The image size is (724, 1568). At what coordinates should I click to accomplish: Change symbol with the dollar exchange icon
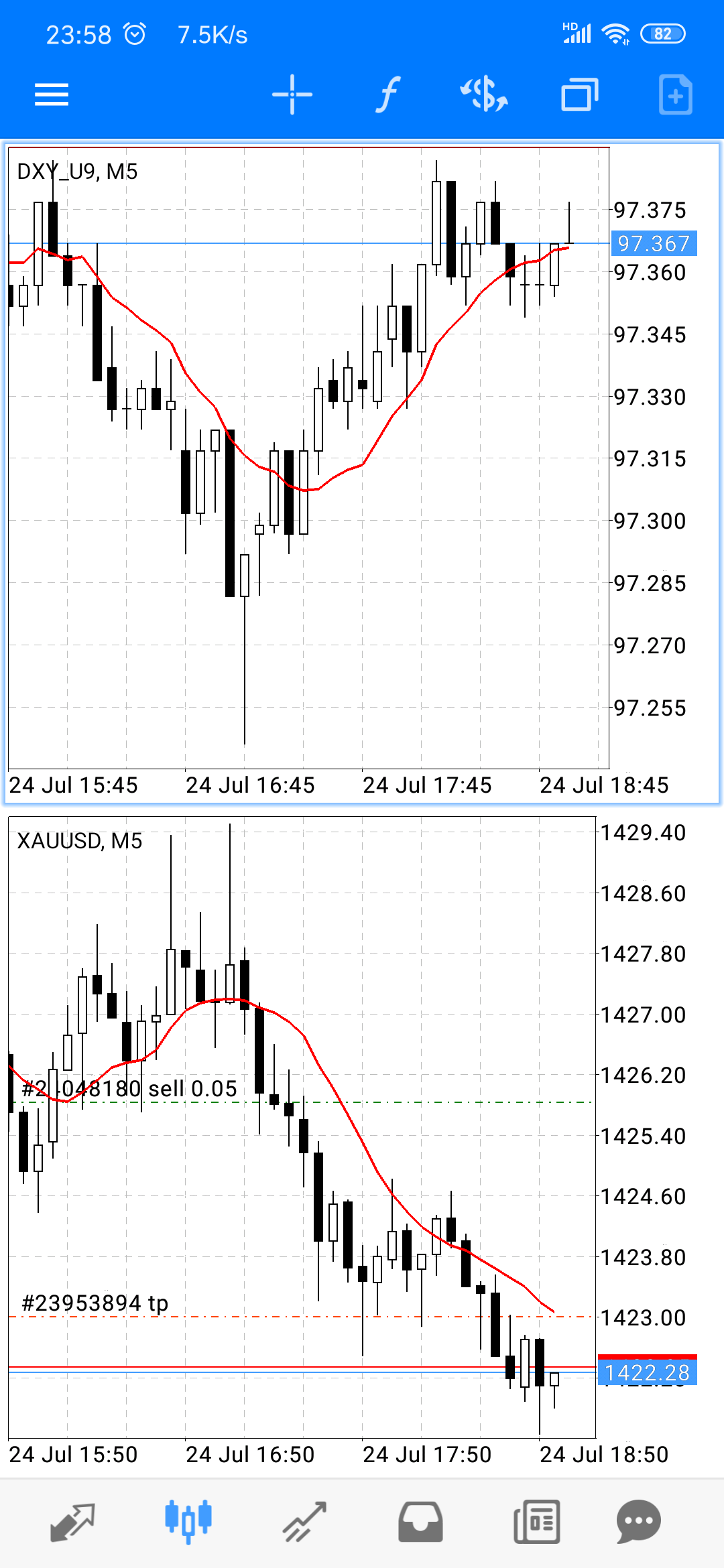[x=483, y=94]
